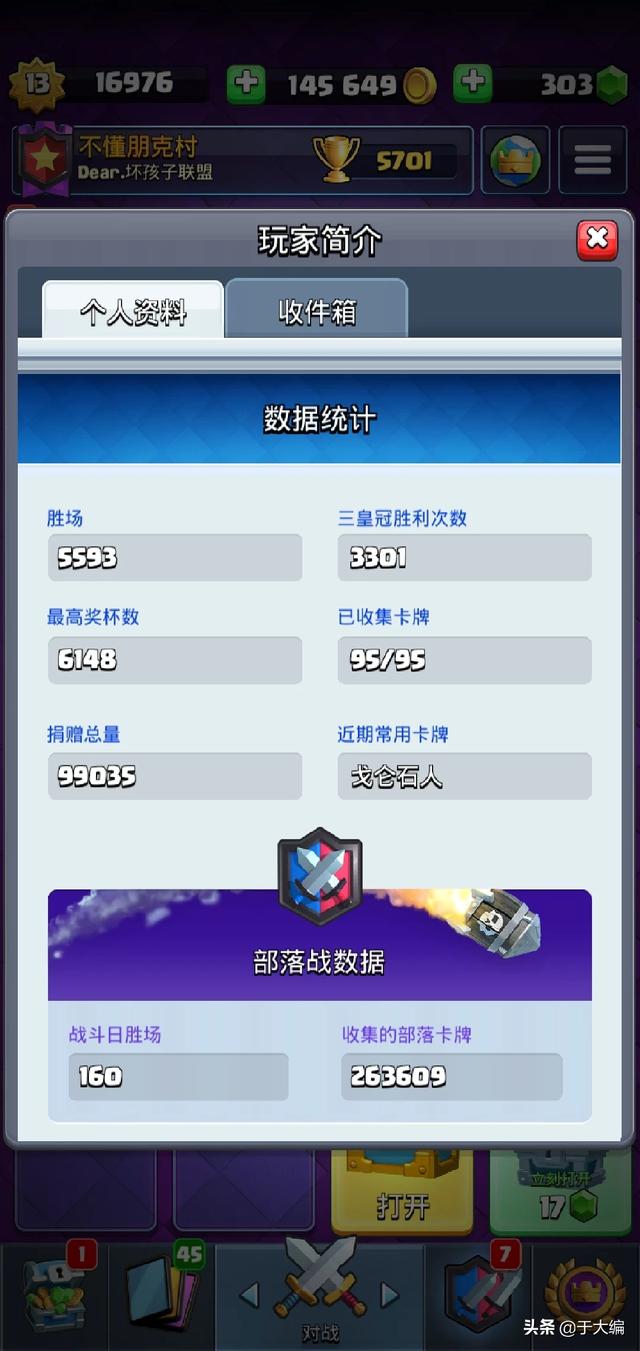This screenshot has height=1351, width=640.
Task: Select the 个人资料 profile tab
Action: 133,311
